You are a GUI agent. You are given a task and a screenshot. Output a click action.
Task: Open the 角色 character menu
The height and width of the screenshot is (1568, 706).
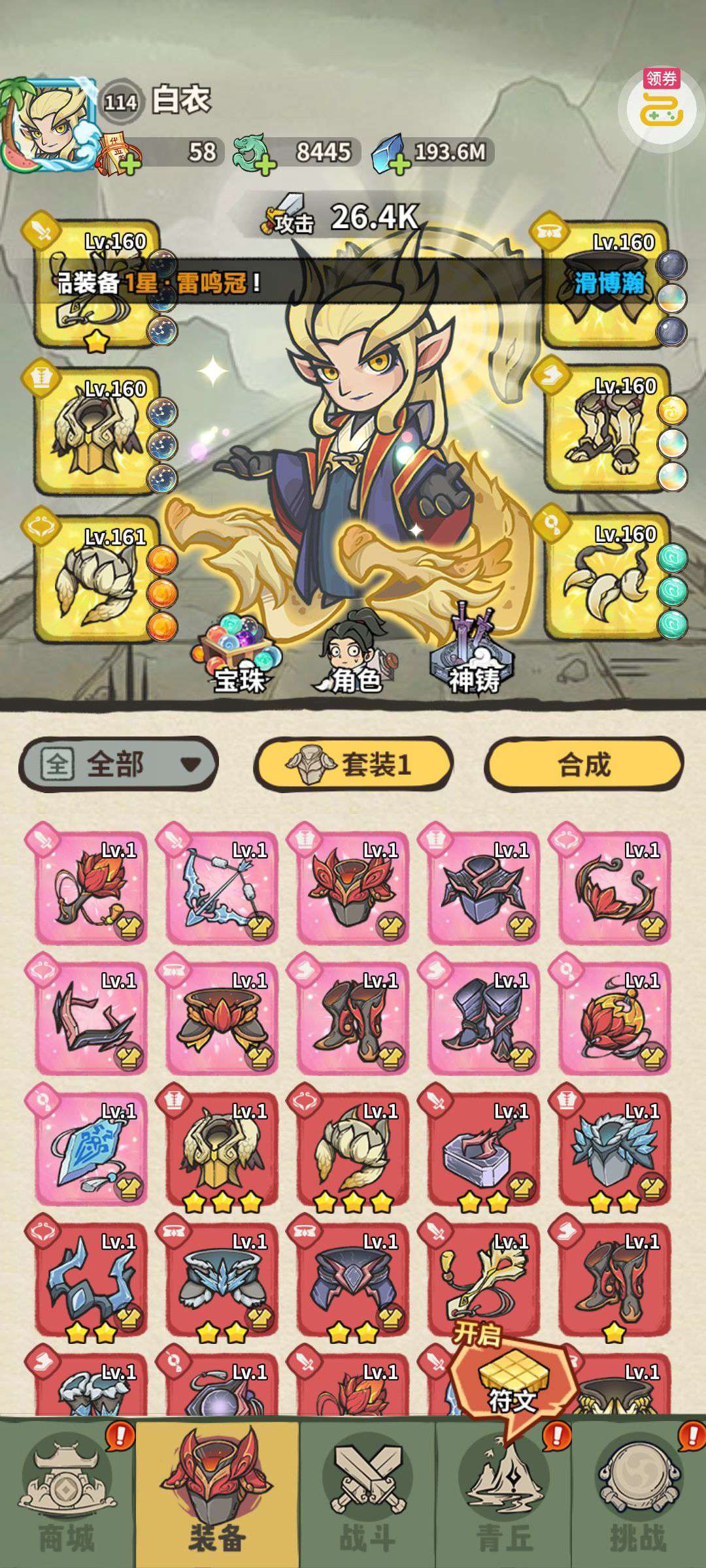tap(354, 653)
